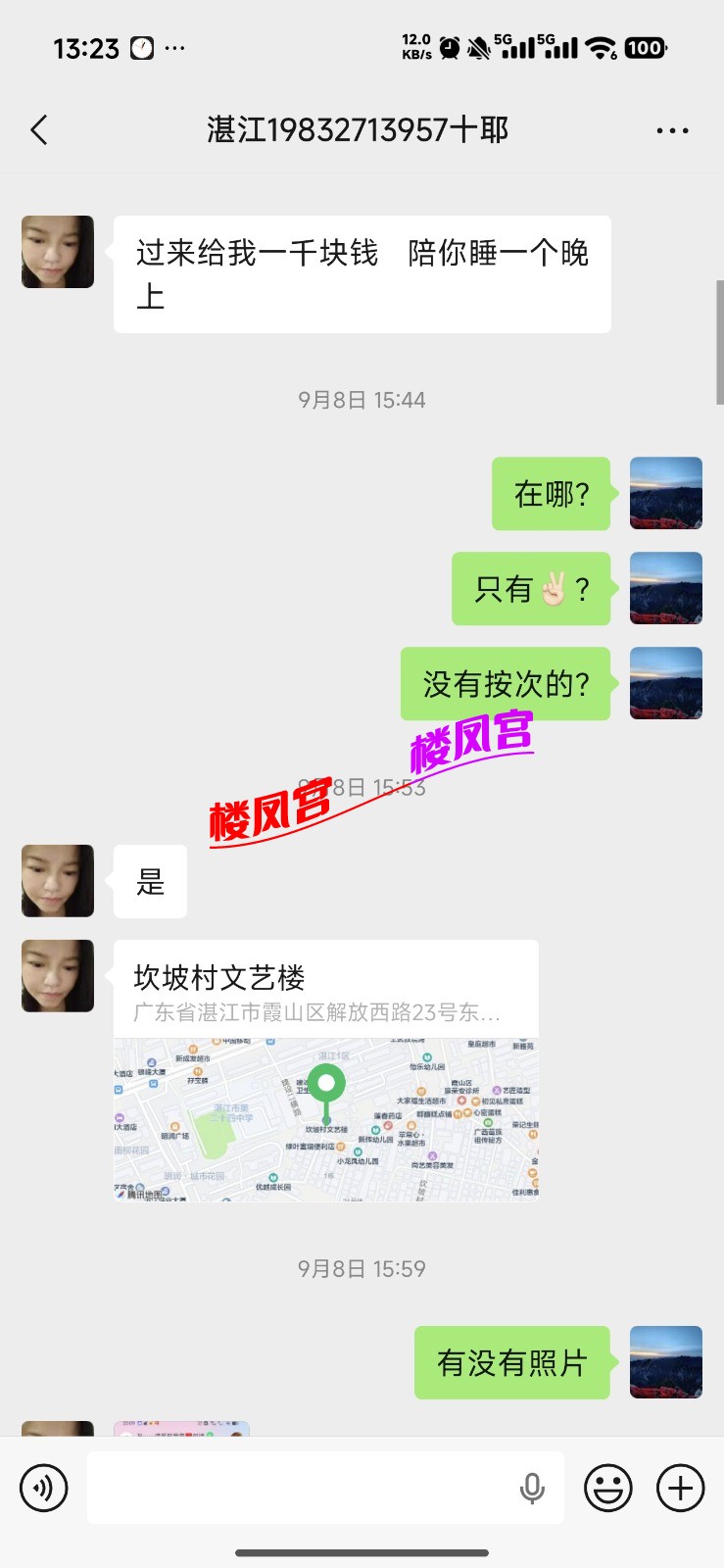724x1568 pixels.
Task: Tap the Wi-Fi icon in the status bar
Action: pos(599,47)
